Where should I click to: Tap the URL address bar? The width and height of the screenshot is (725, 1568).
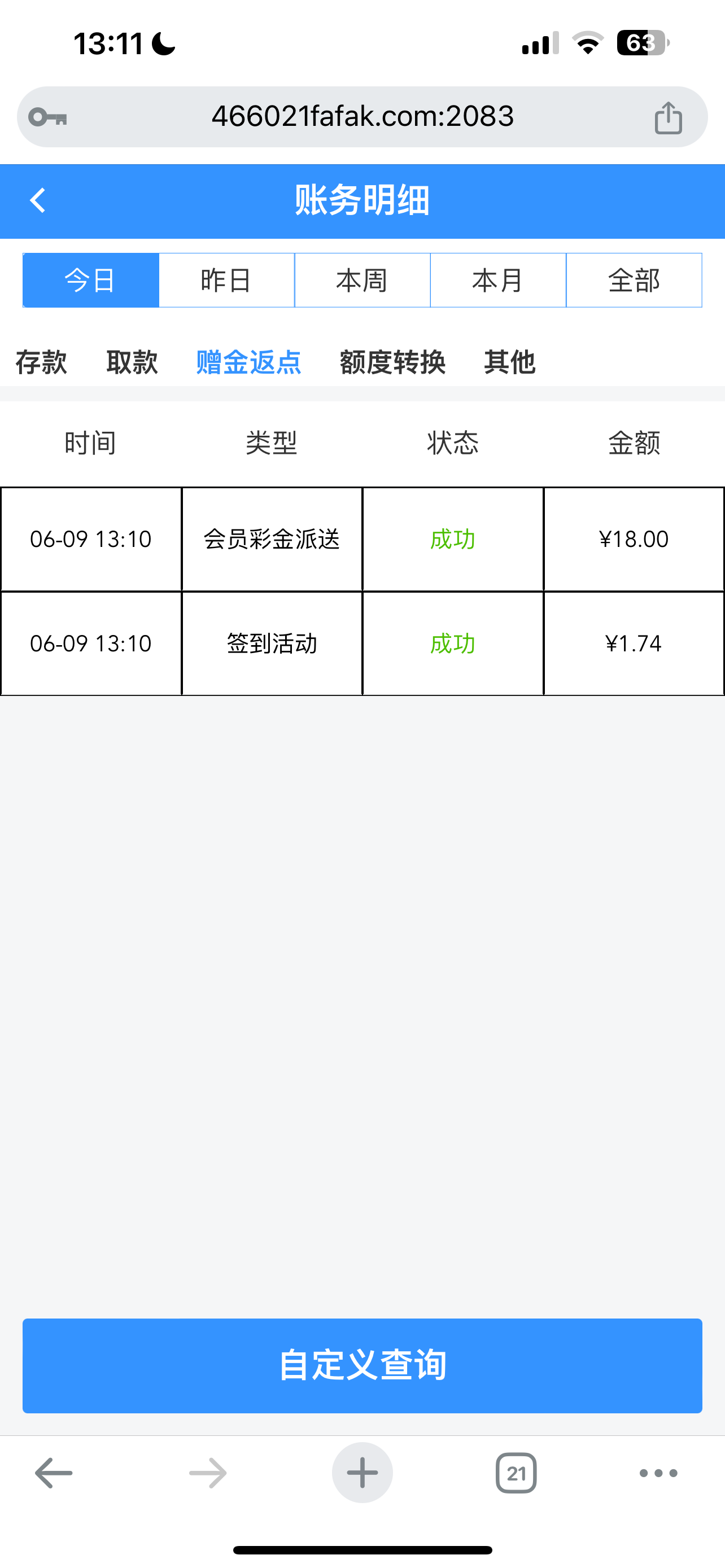(x=362, y=116)
